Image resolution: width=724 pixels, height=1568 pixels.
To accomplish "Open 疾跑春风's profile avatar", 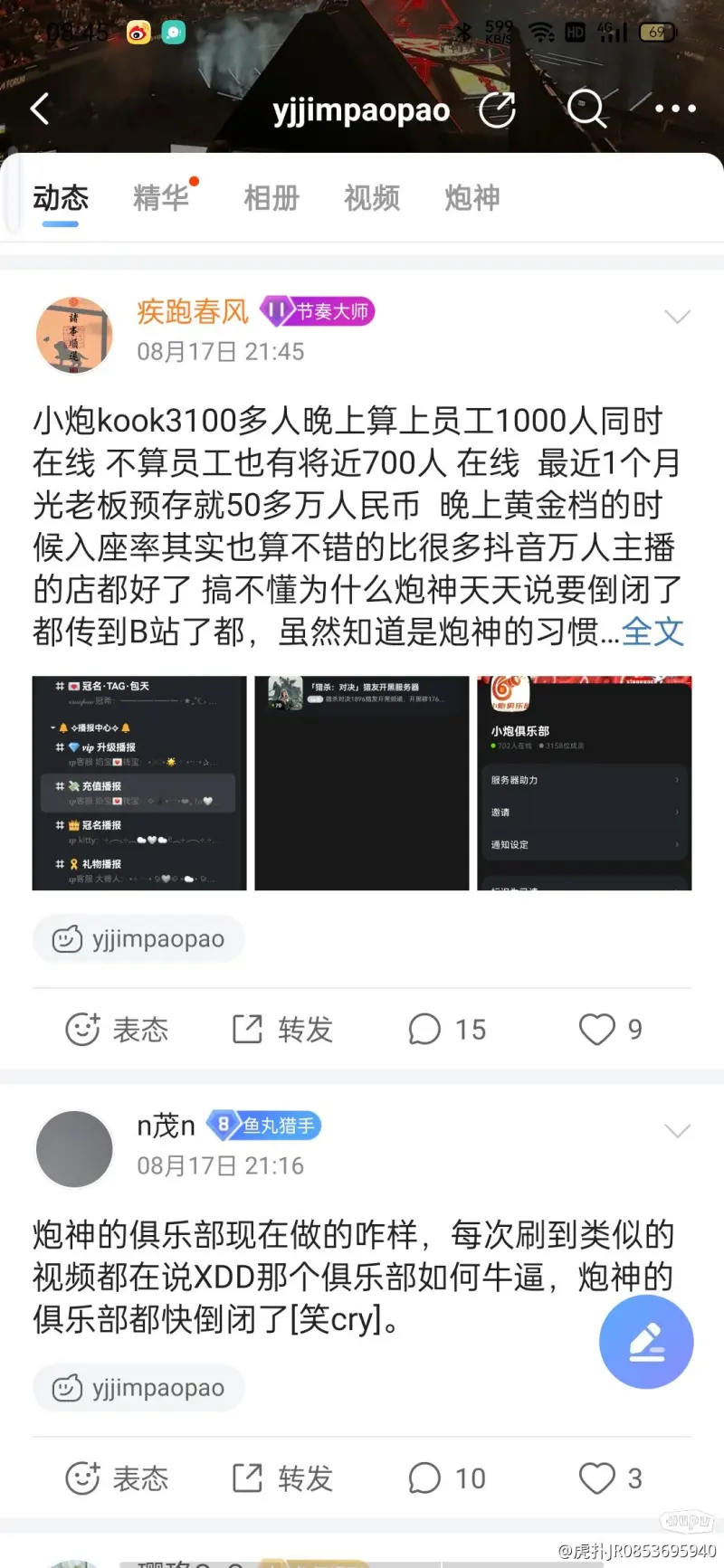I will click(x=74, y=334).
